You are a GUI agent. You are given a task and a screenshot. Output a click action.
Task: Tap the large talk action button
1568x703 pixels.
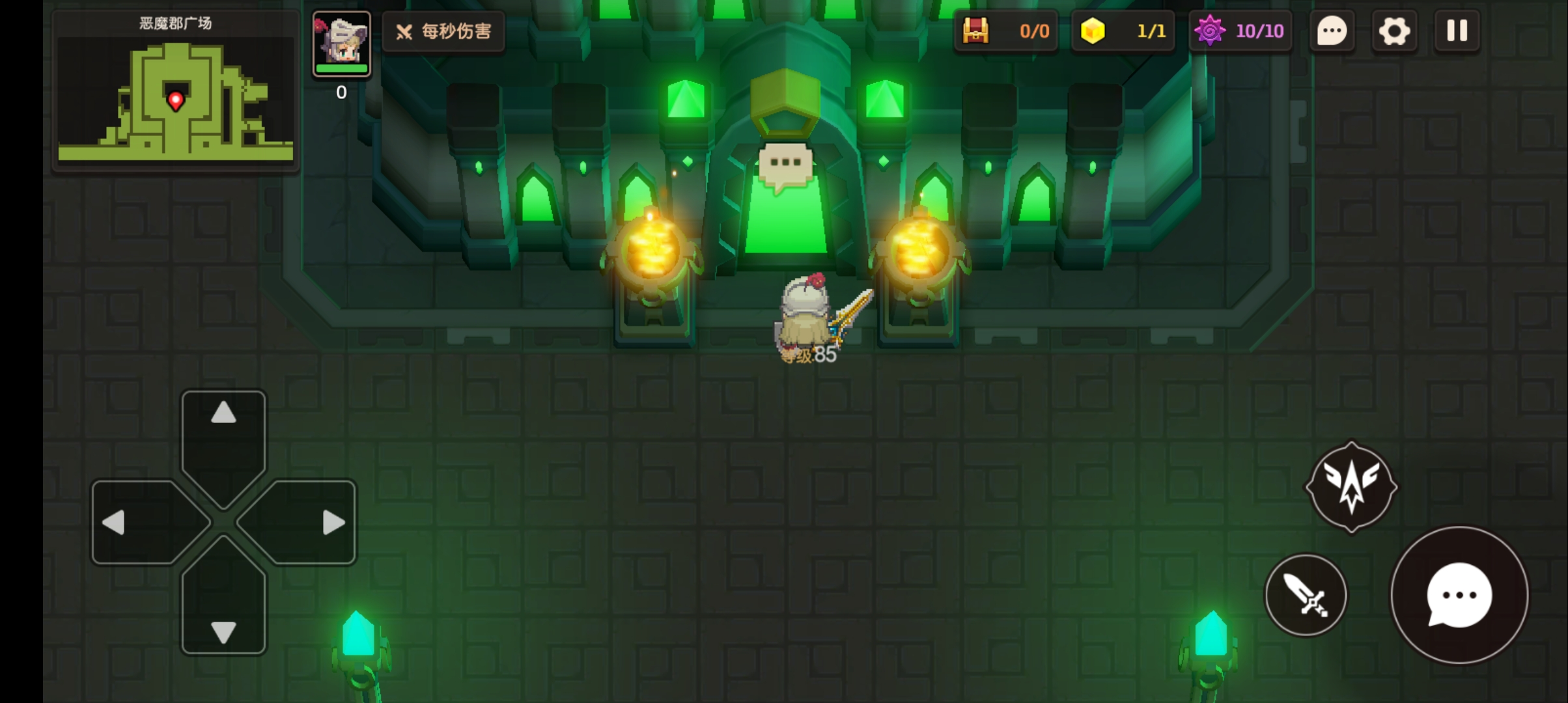point(1459,595)
